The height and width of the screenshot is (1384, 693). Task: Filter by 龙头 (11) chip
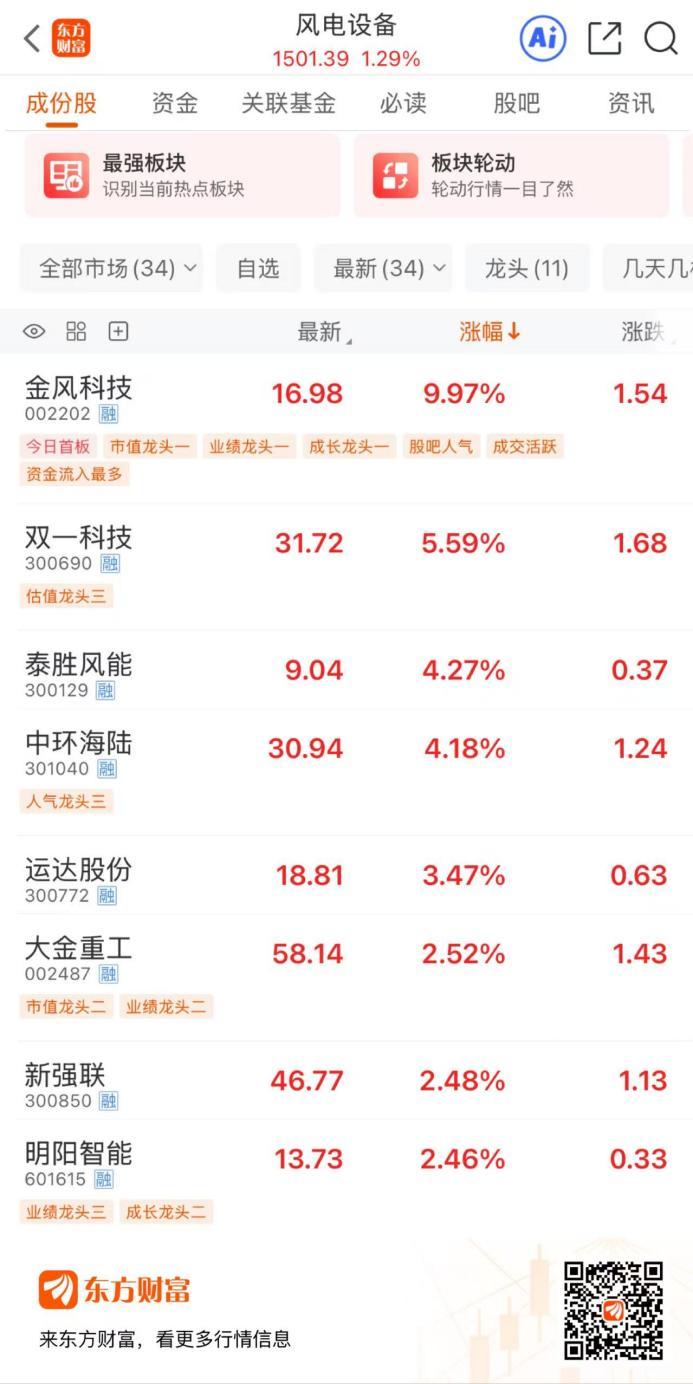527,268
